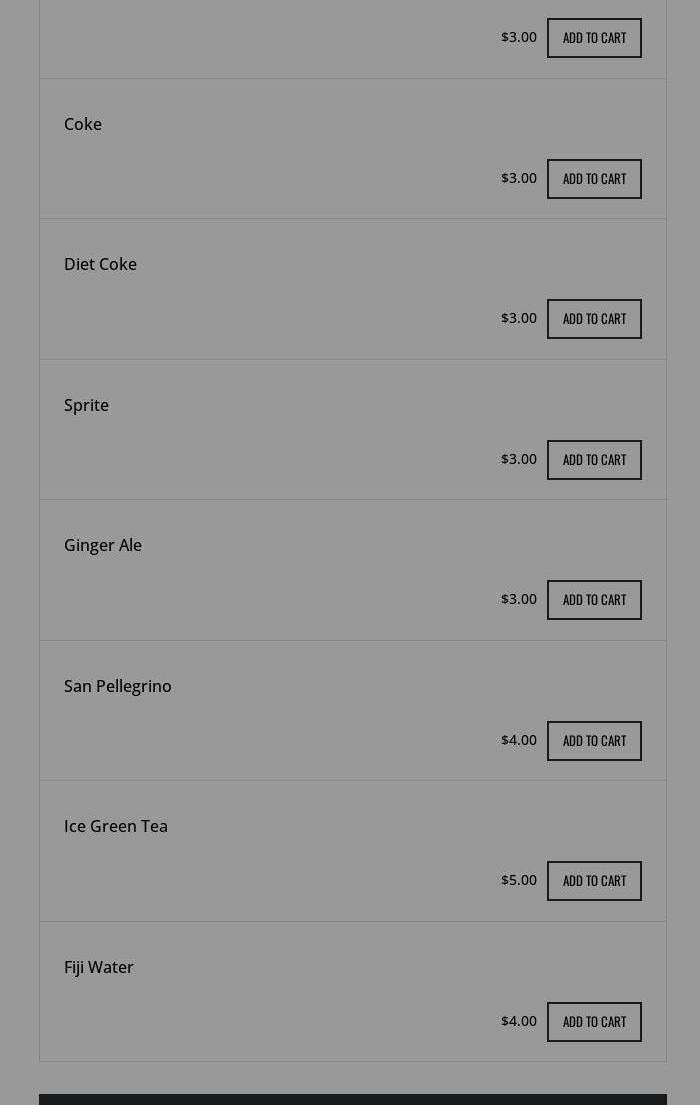Add Ice Green Tea to cart
Screen dimensions: 700x1105
pos(594,881)
